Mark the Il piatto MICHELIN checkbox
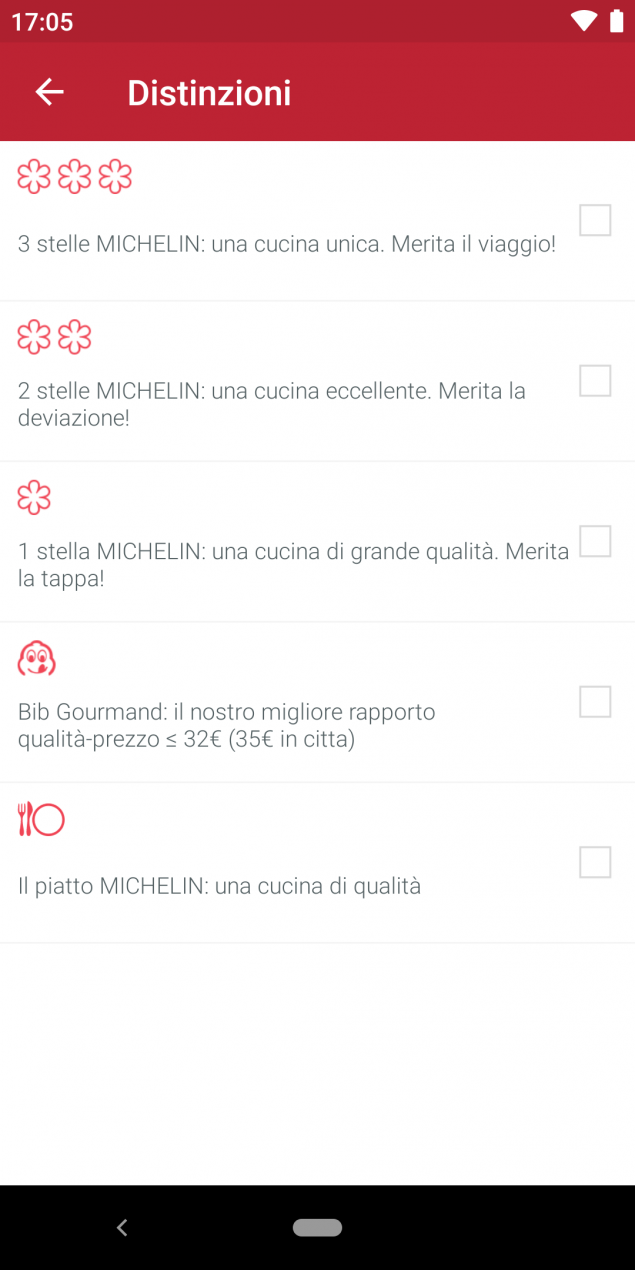Screen dimensions: 635x1270 click(595, 862)
